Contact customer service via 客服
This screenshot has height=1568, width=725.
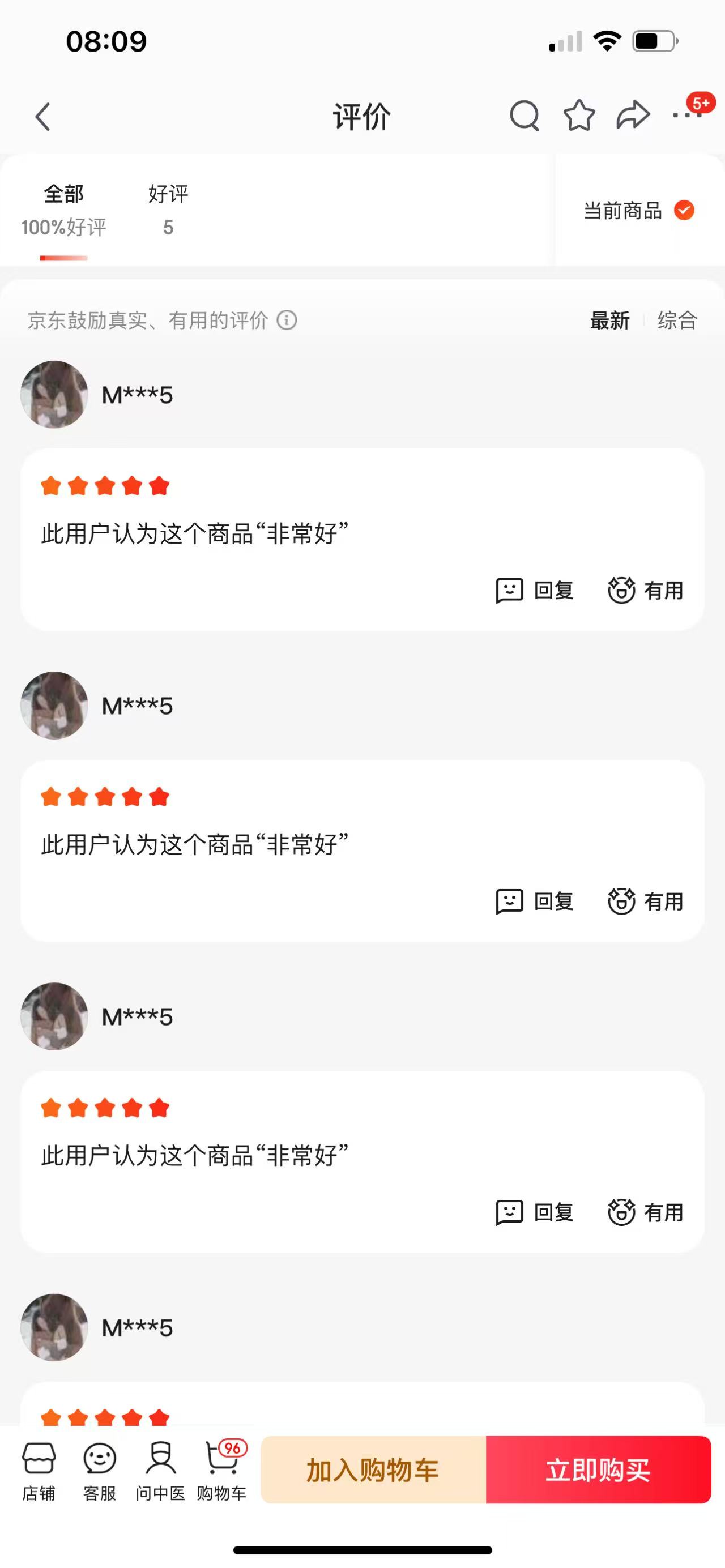click(100, 1471)
